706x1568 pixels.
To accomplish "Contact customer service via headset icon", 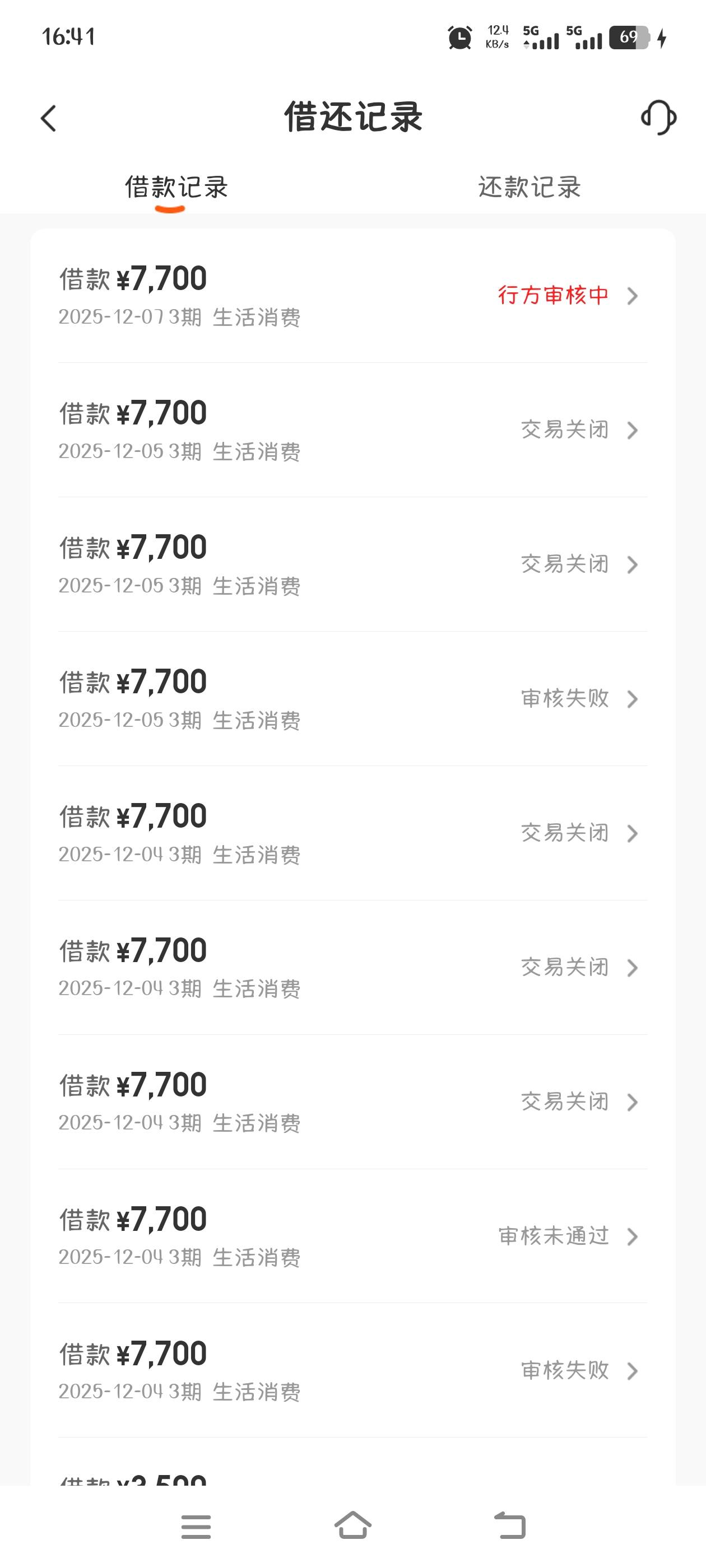I will [658, 118].
